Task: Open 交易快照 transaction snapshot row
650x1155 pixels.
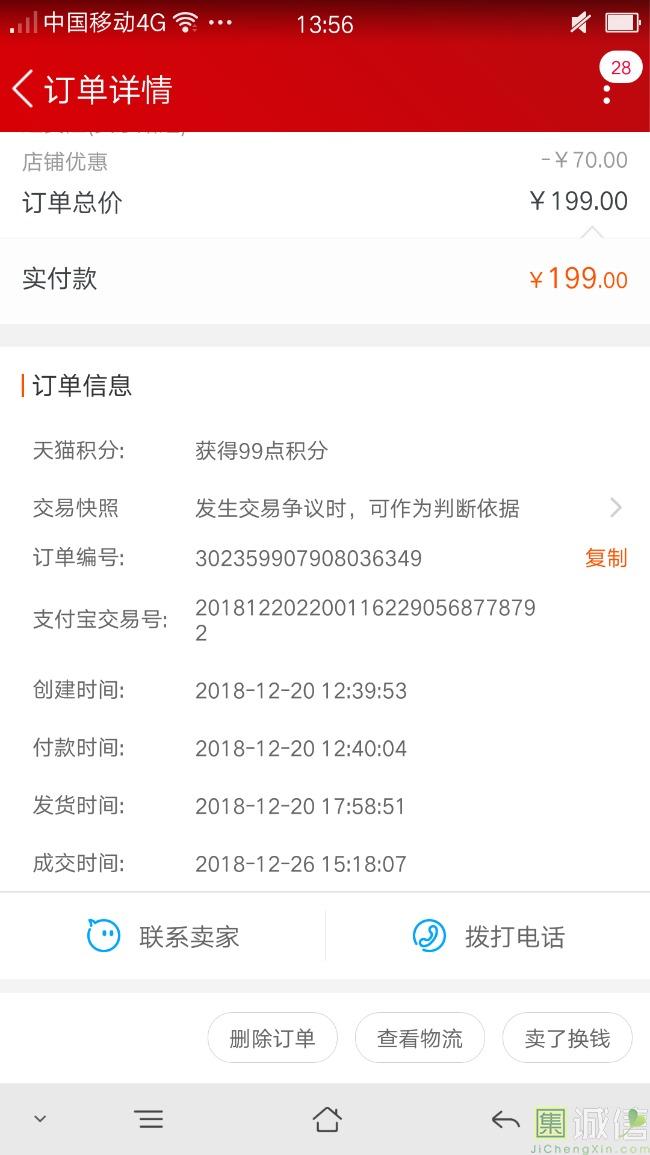Action: tap(325, 508)
